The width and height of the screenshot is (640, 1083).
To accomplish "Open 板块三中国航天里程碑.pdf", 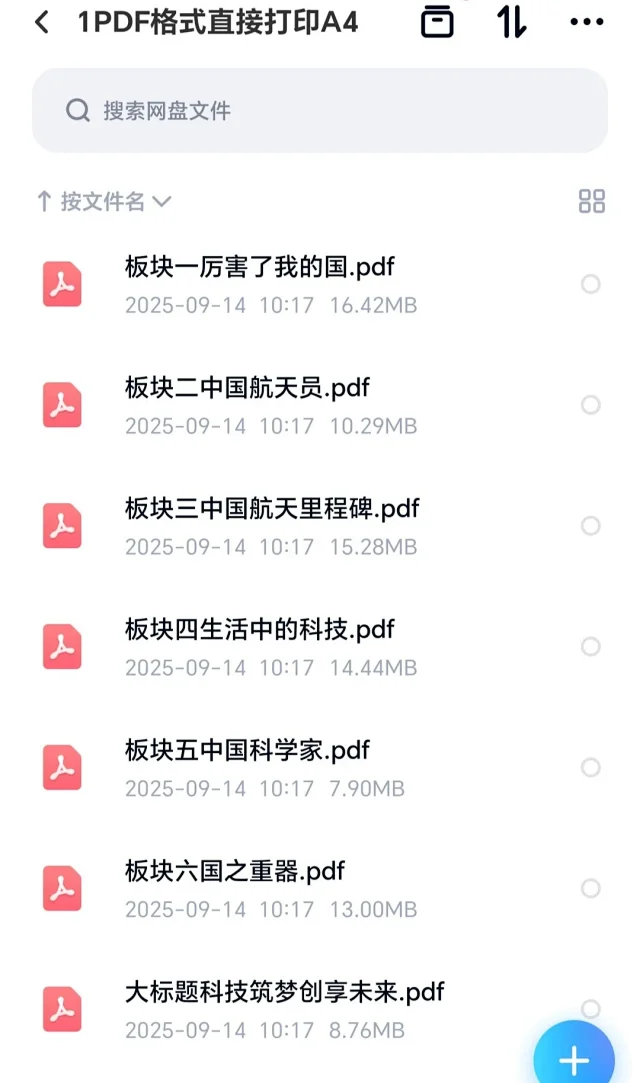I will 320,526.
